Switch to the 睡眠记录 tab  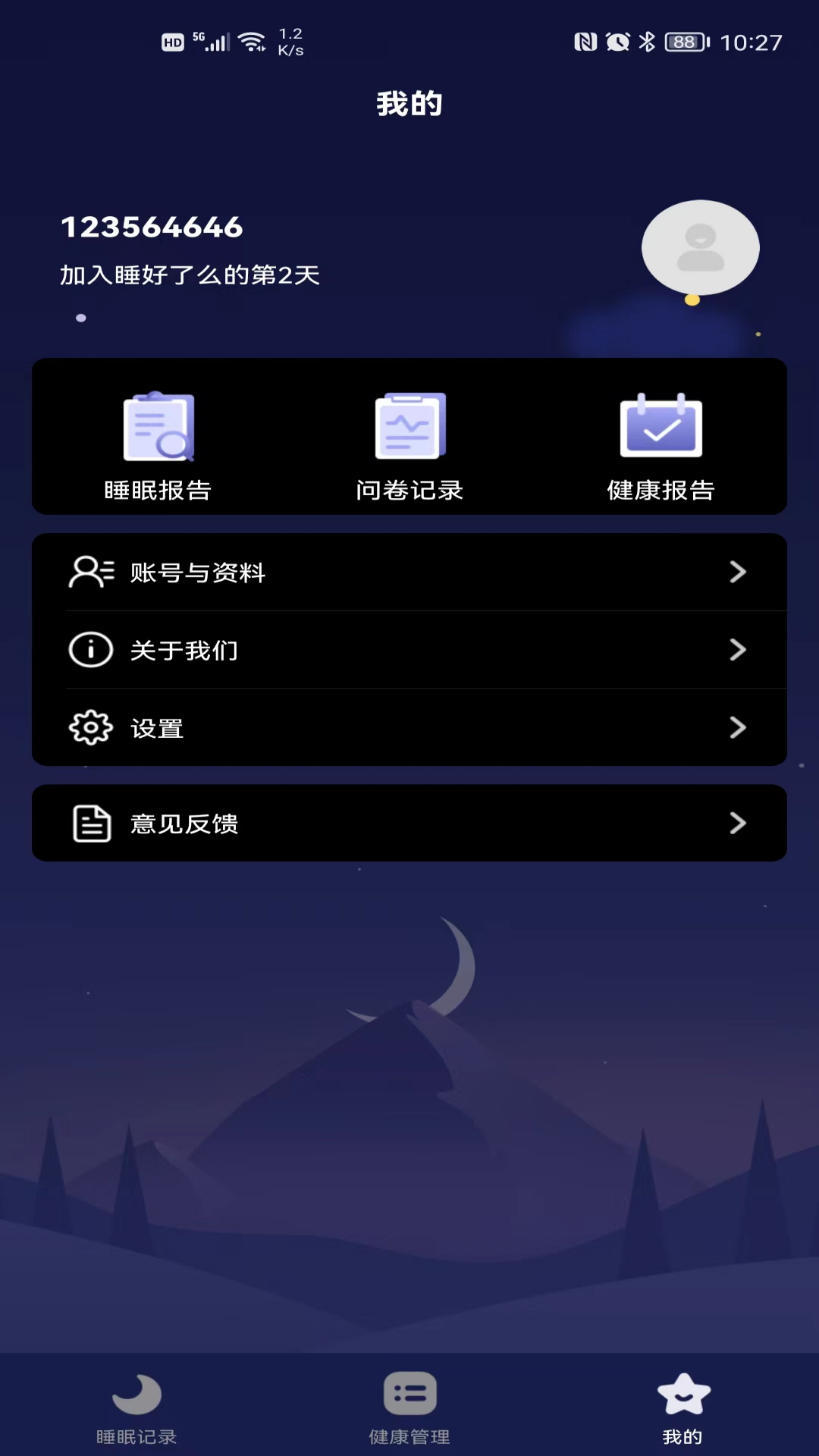(136, 1409)
